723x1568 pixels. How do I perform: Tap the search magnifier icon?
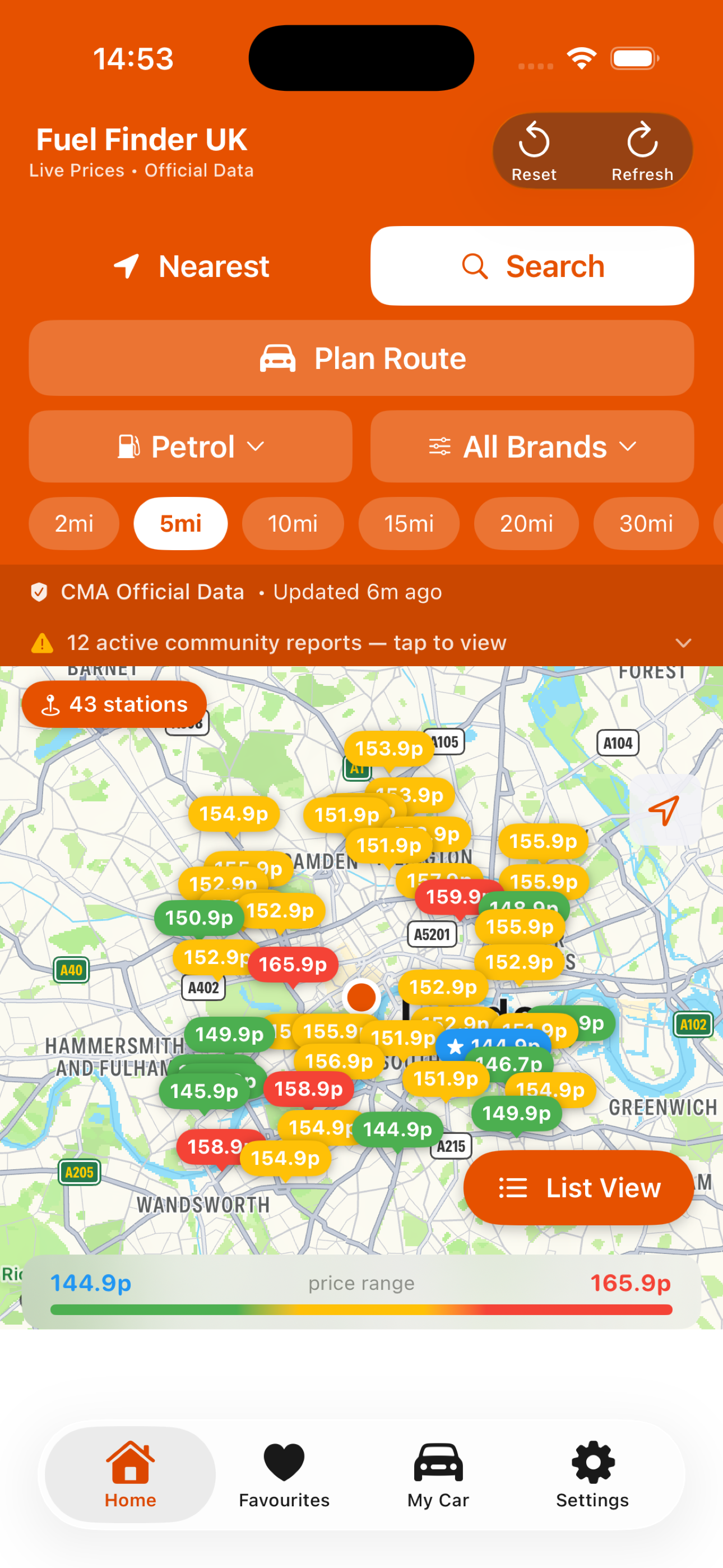pos(476,265)
